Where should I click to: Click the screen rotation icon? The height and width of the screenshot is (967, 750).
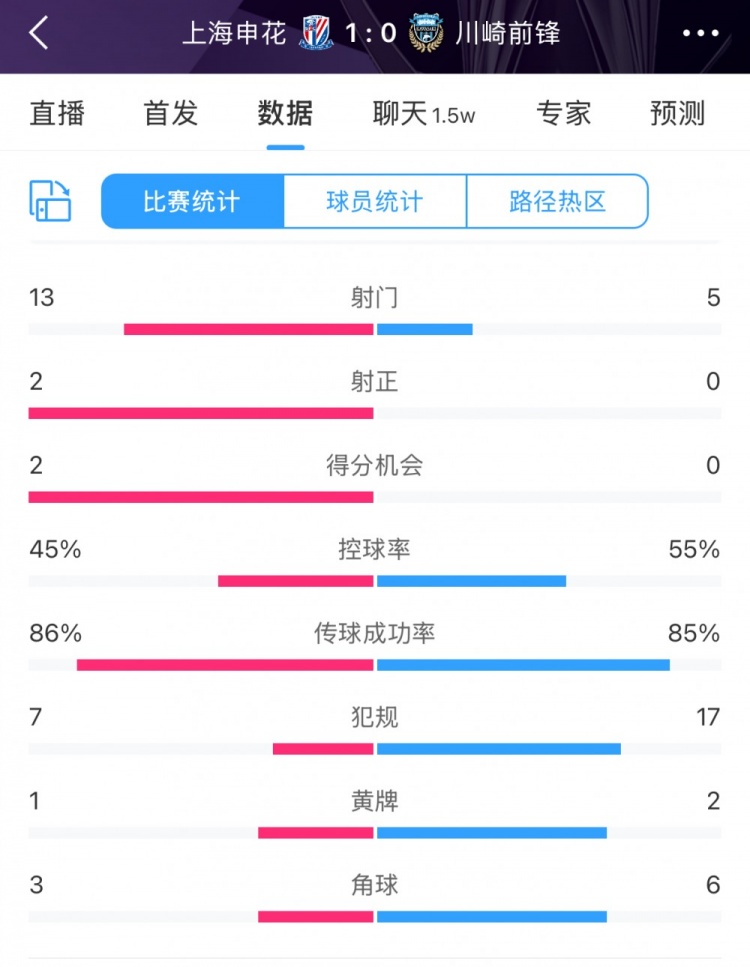(x=52, y=200)
